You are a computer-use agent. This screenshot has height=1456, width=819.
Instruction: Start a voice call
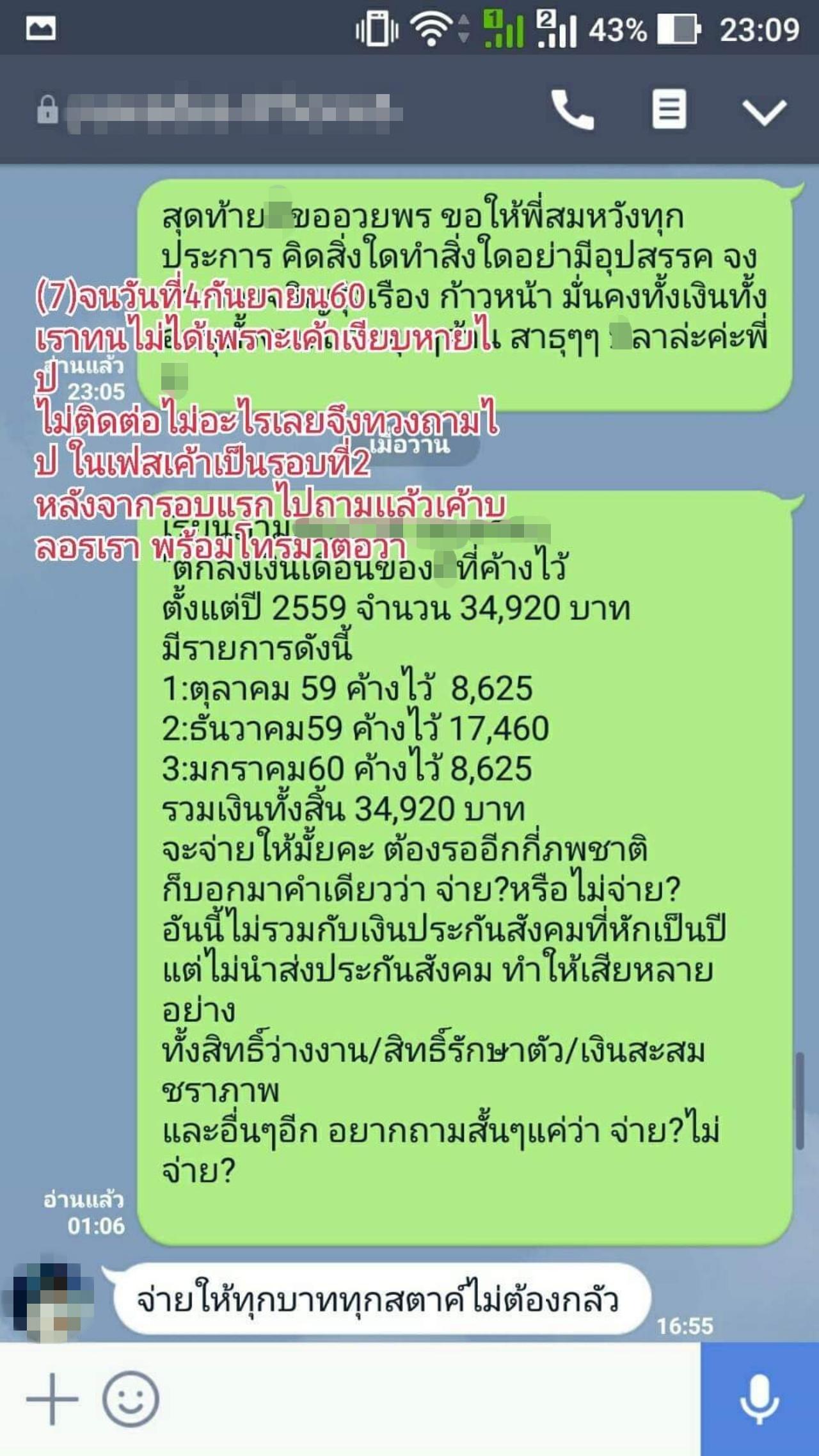point(572,110)
